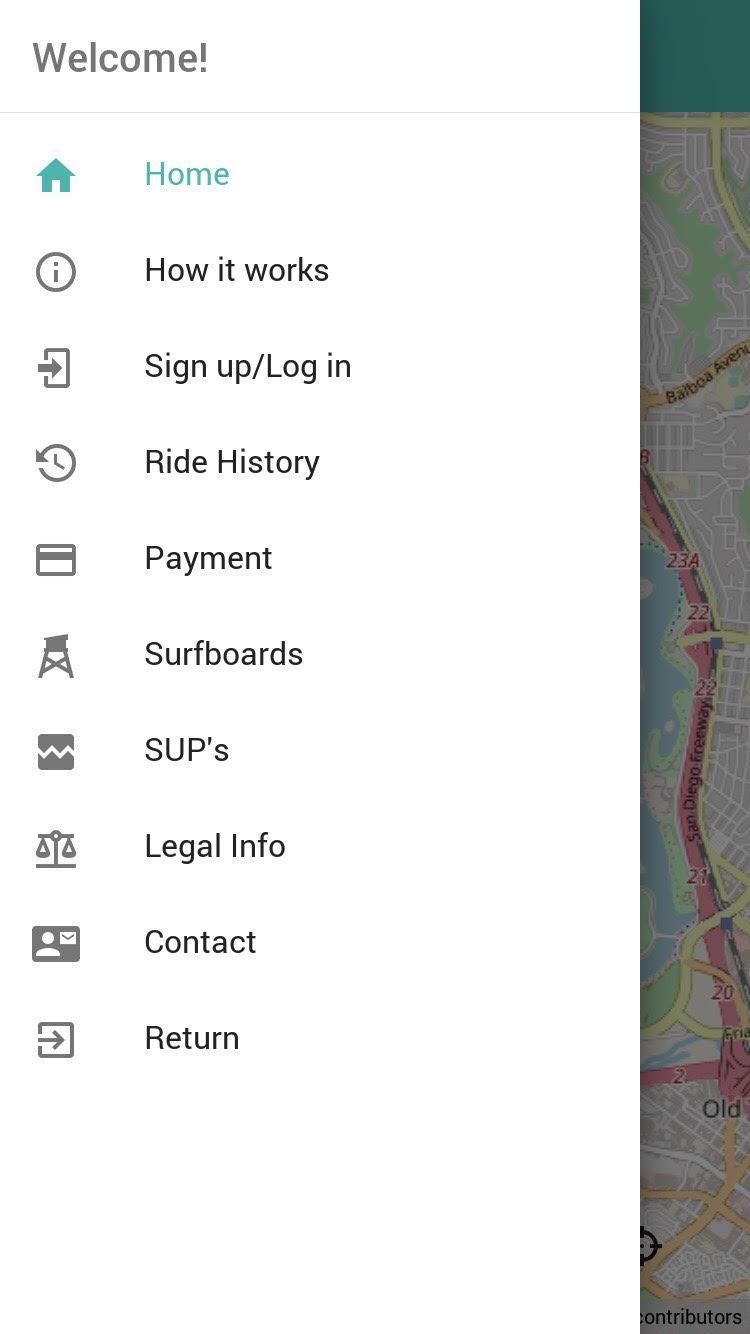
Task: Select Sign up/Log in
Action: tap(247, 366)
